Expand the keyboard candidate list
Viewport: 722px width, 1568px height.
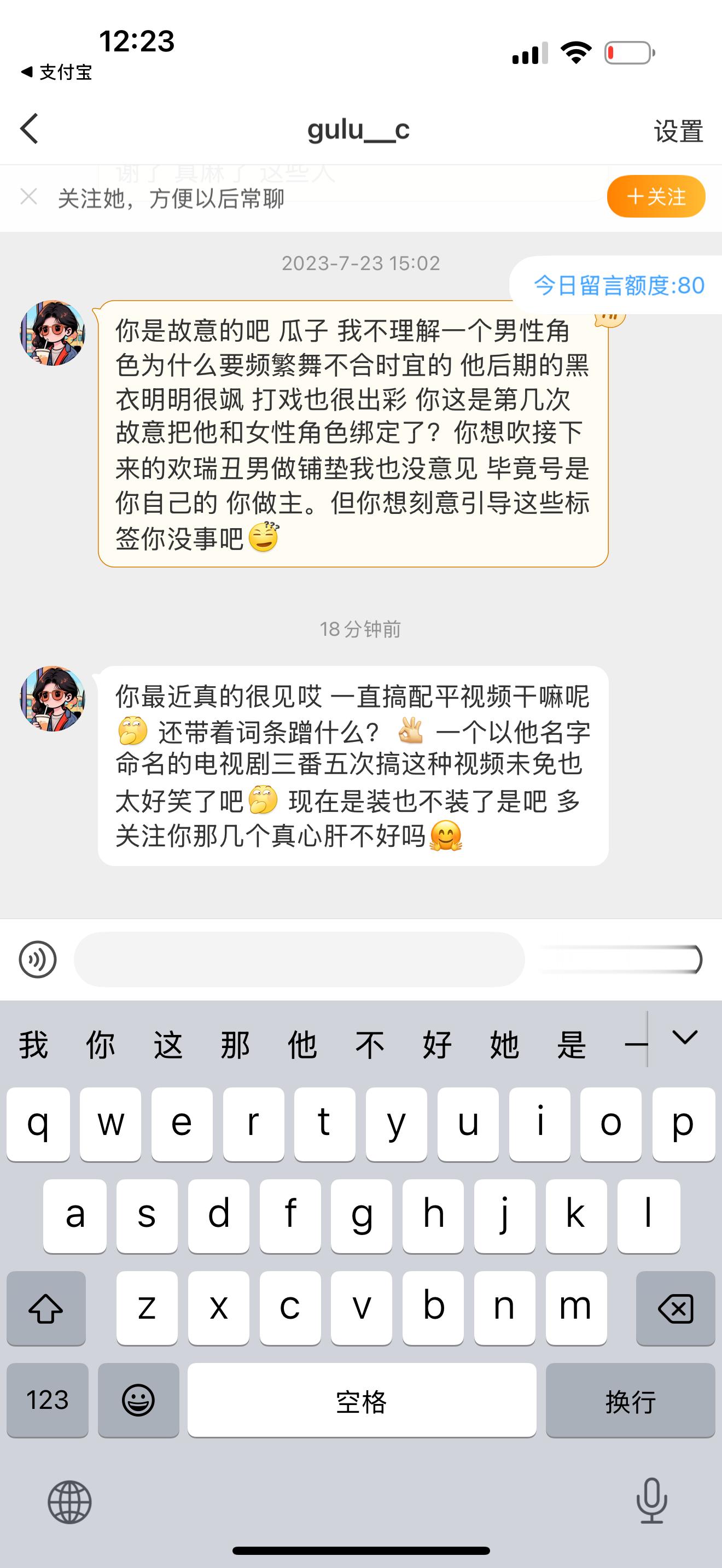click(x=684, y=1038)
